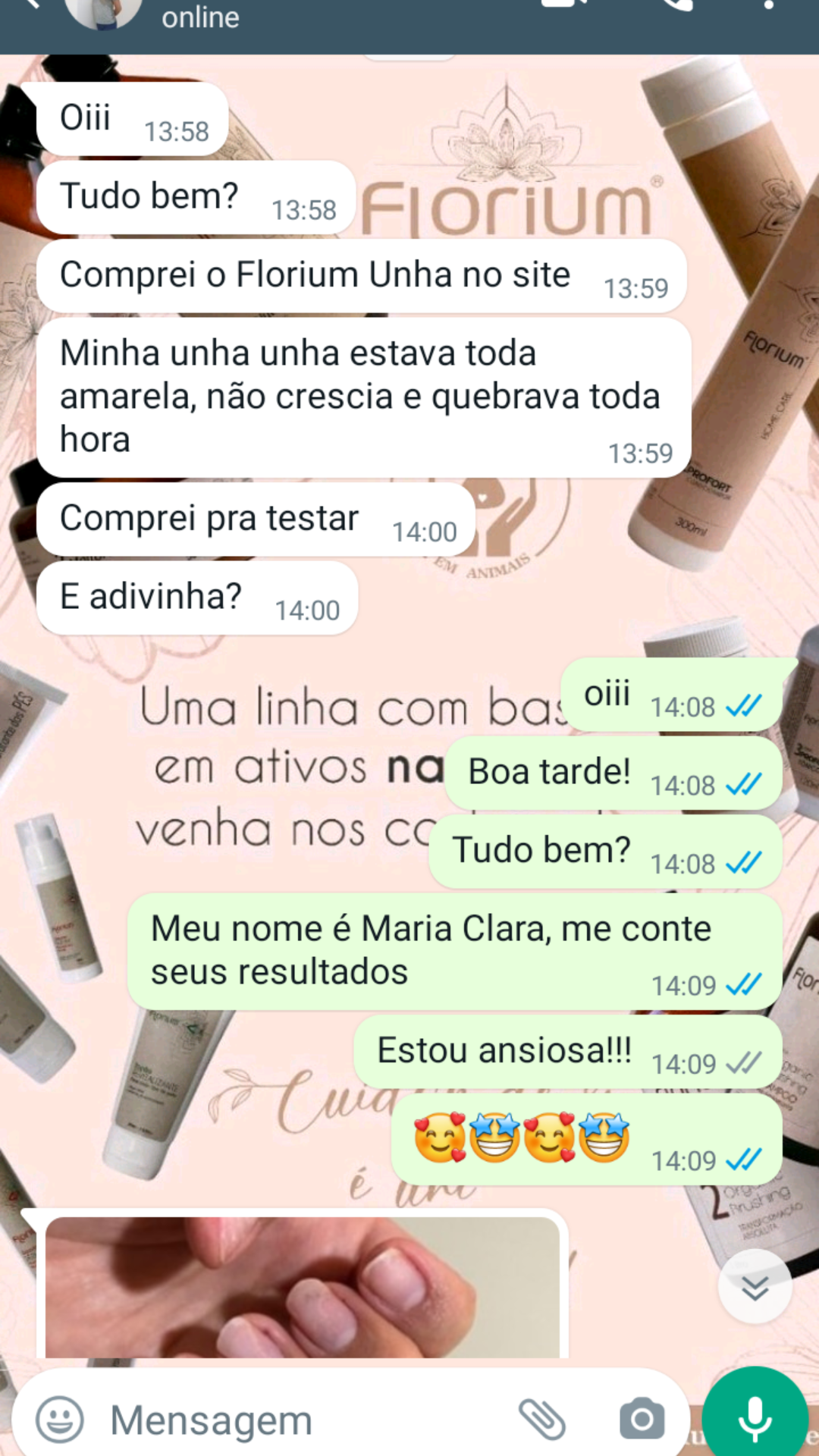Viewport: 819px width, 1456px height.
Task: Open the camera from message bar
Action: (x=642, y=1420)
